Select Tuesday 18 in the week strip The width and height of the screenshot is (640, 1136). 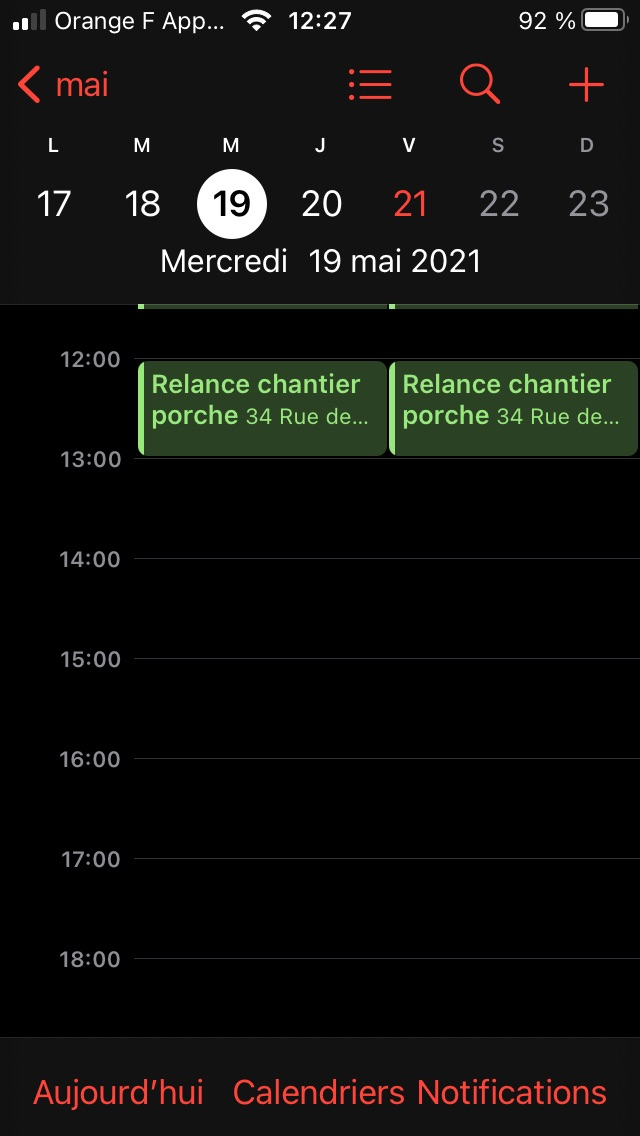pyautogui.click(x=142, y=204)
